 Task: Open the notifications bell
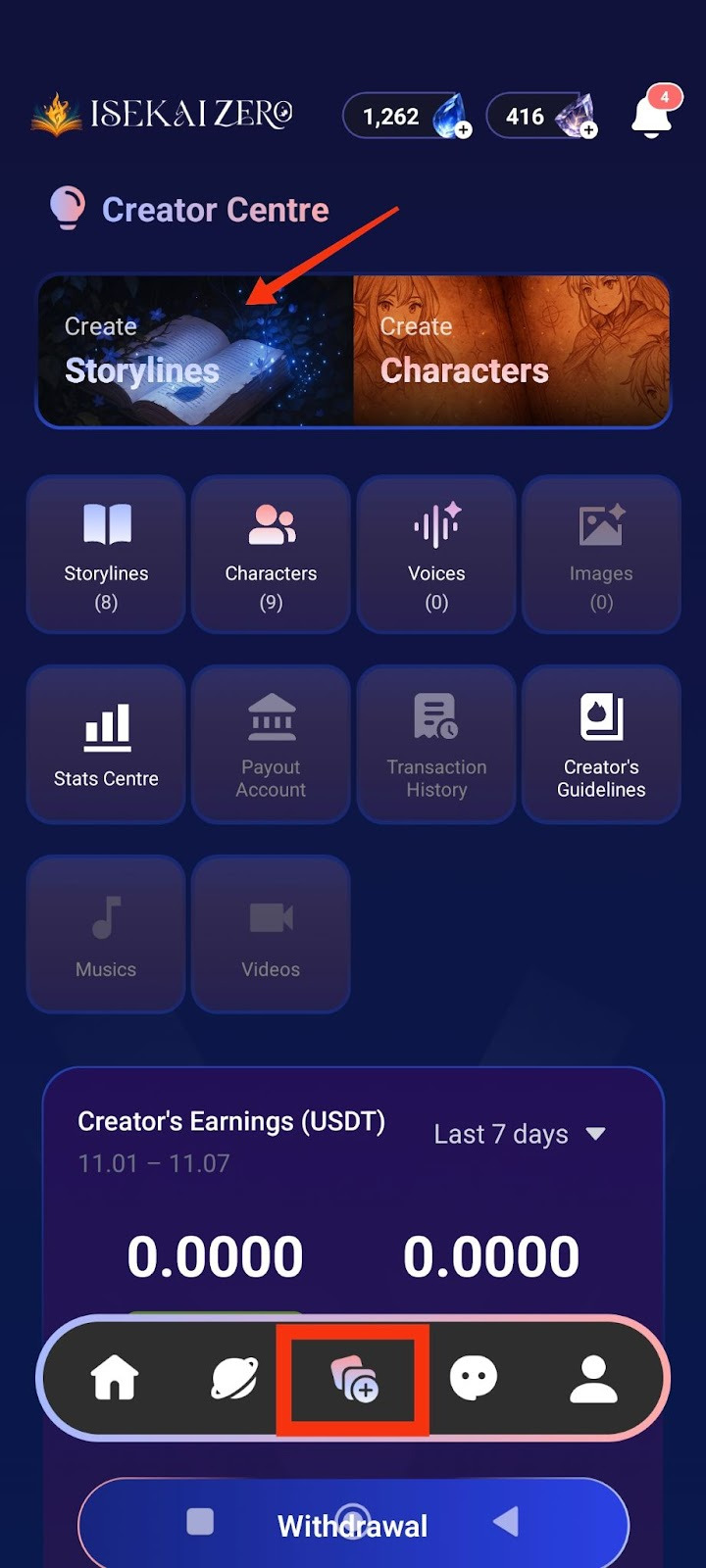tap(652, 116)
